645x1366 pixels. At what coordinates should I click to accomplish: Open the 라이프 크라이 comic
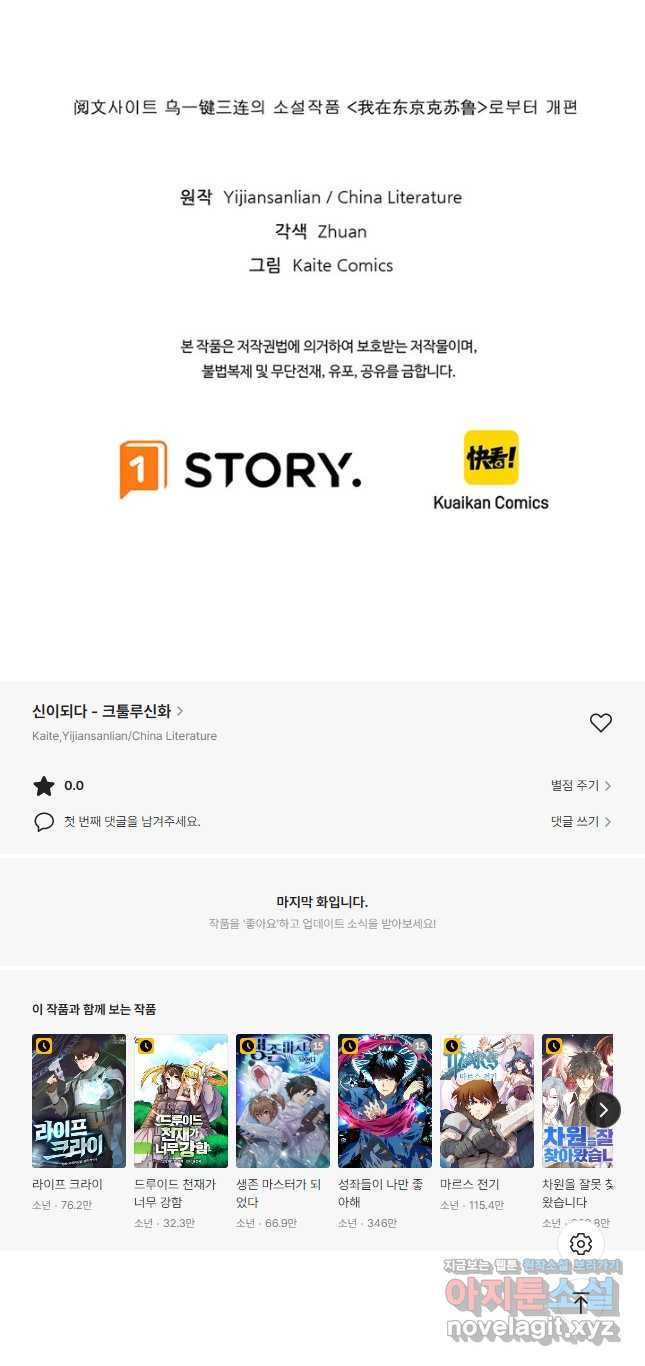(79, 1101)
